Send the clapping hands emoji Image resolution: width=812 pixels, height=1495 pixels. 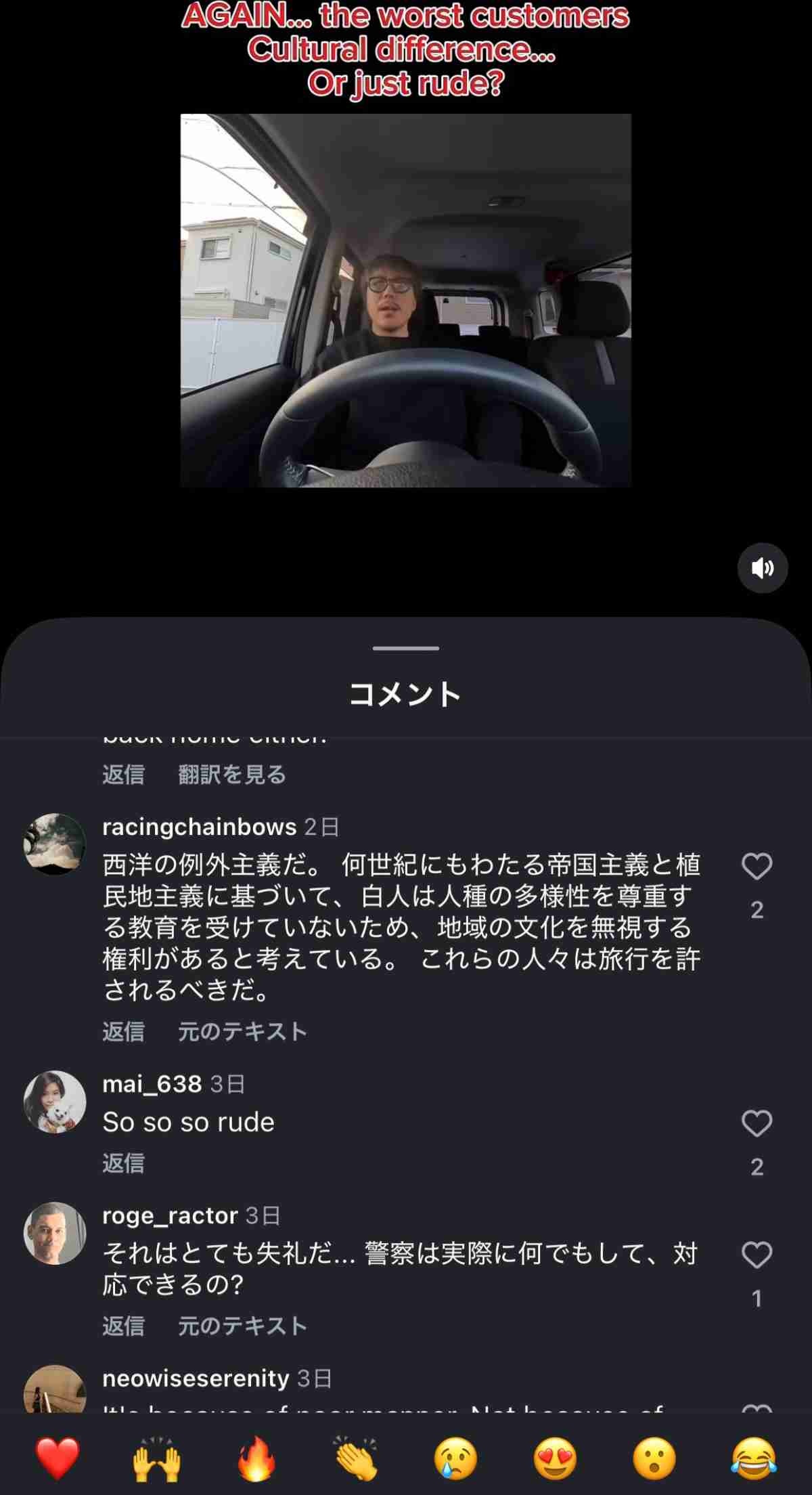[355, 1458]
